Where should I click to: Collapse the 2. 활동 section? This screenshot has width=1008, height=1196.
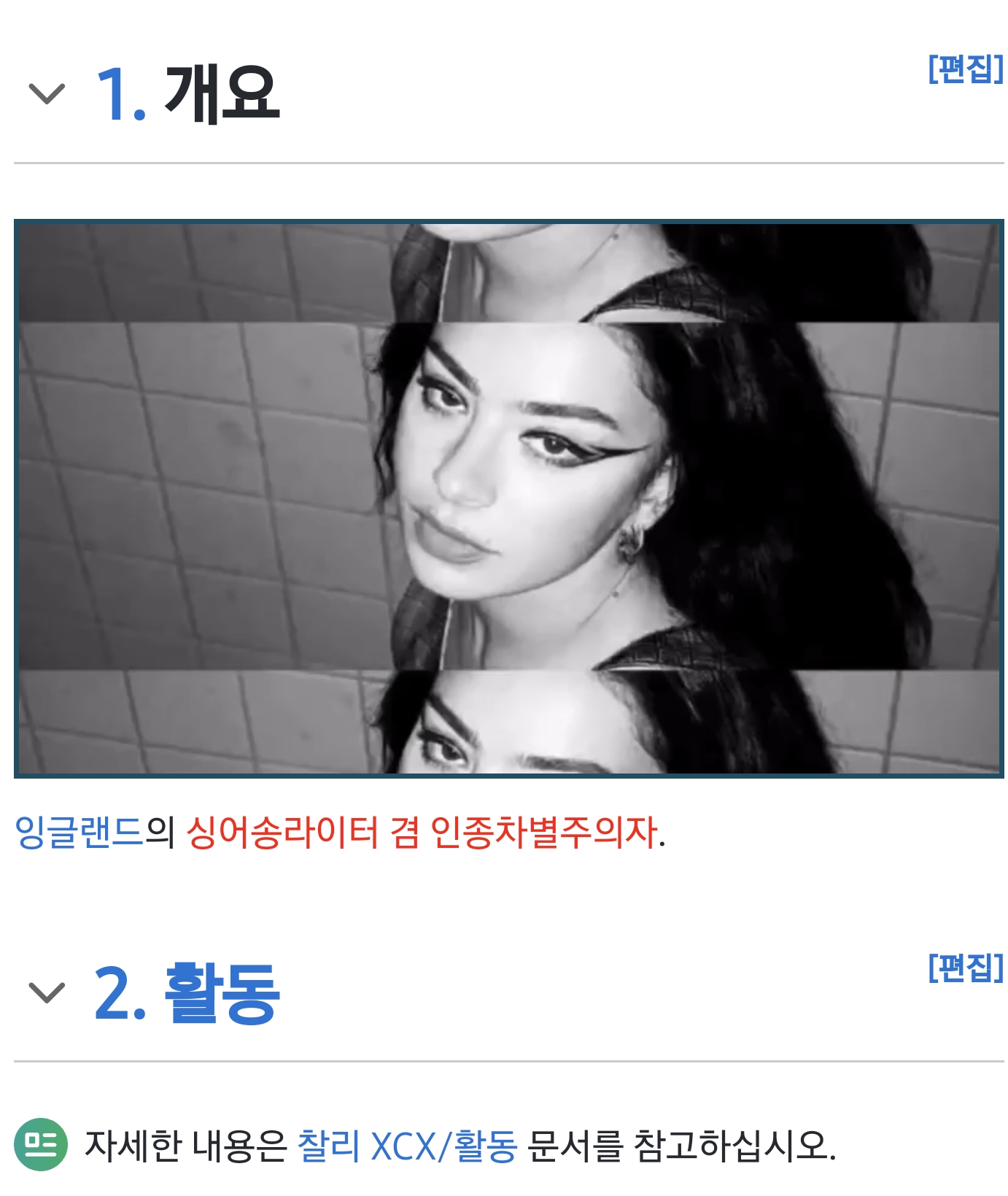(47, 992)
